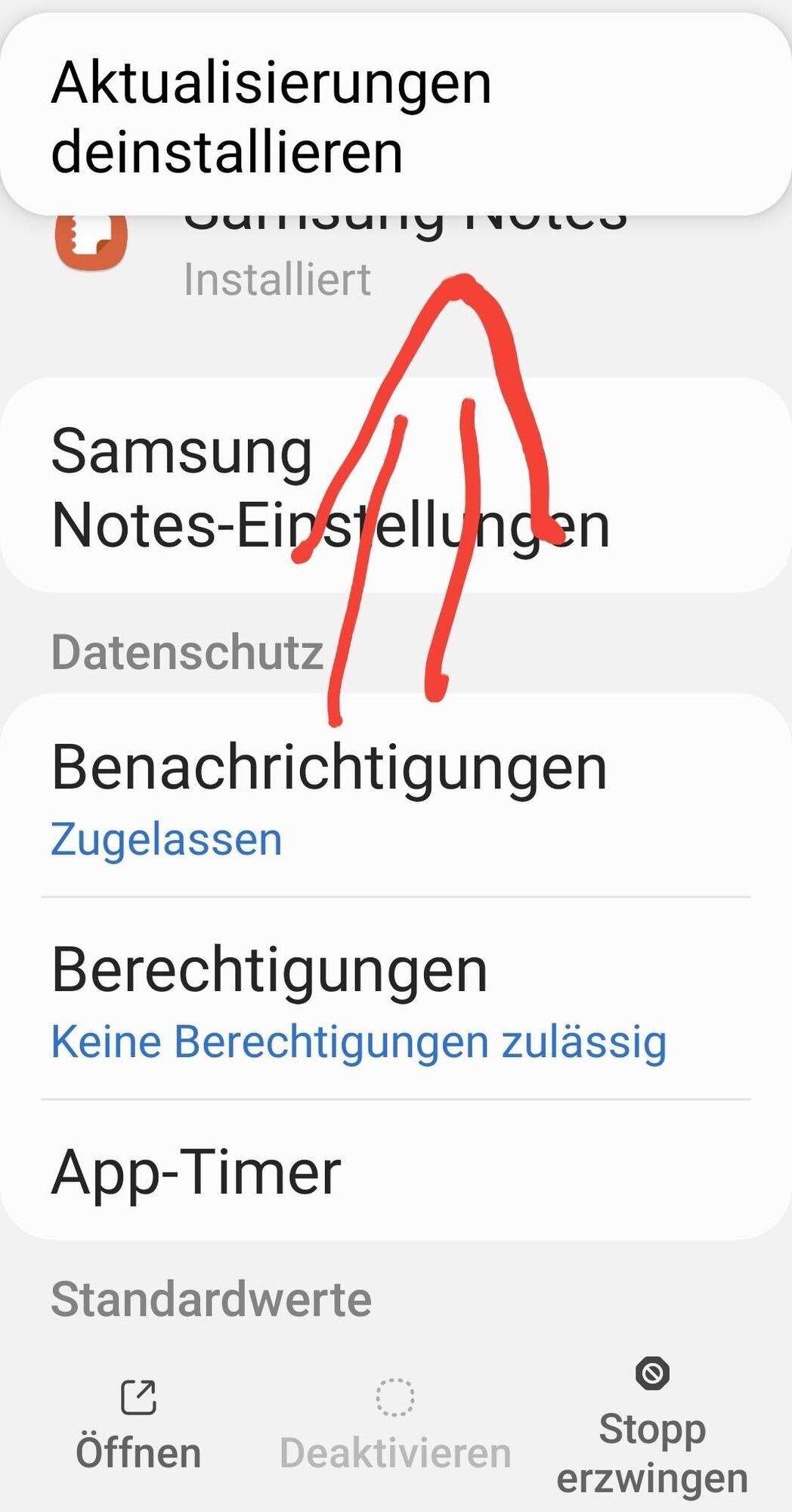Screen dimensions: 792x1512
Task: Open the App-Timer option
Action: click(x=196, y=1172)
